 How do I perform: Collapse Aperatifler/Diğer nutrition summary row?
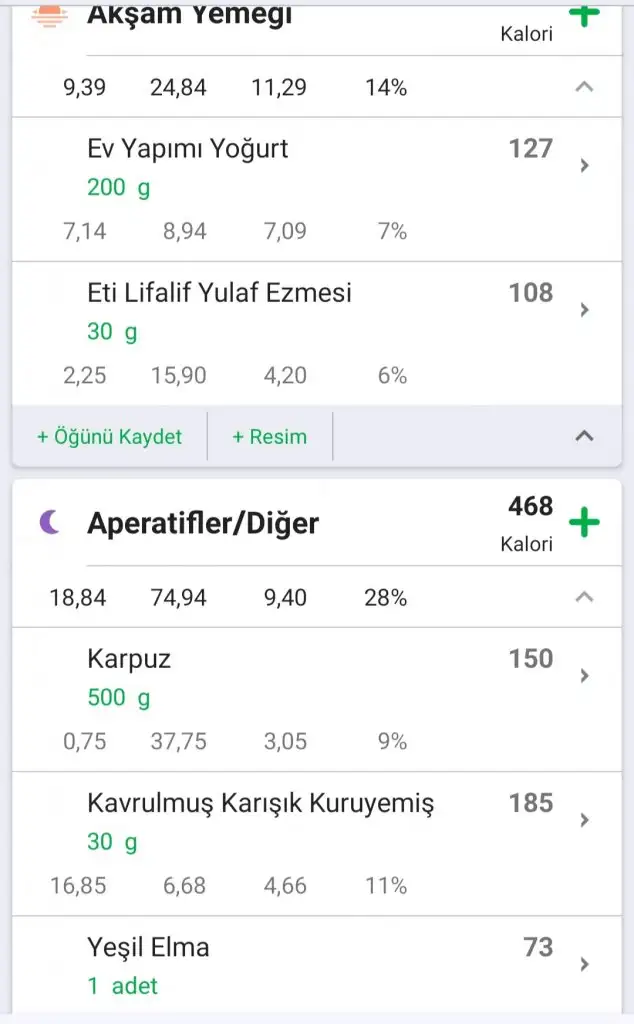coord(585,597)
